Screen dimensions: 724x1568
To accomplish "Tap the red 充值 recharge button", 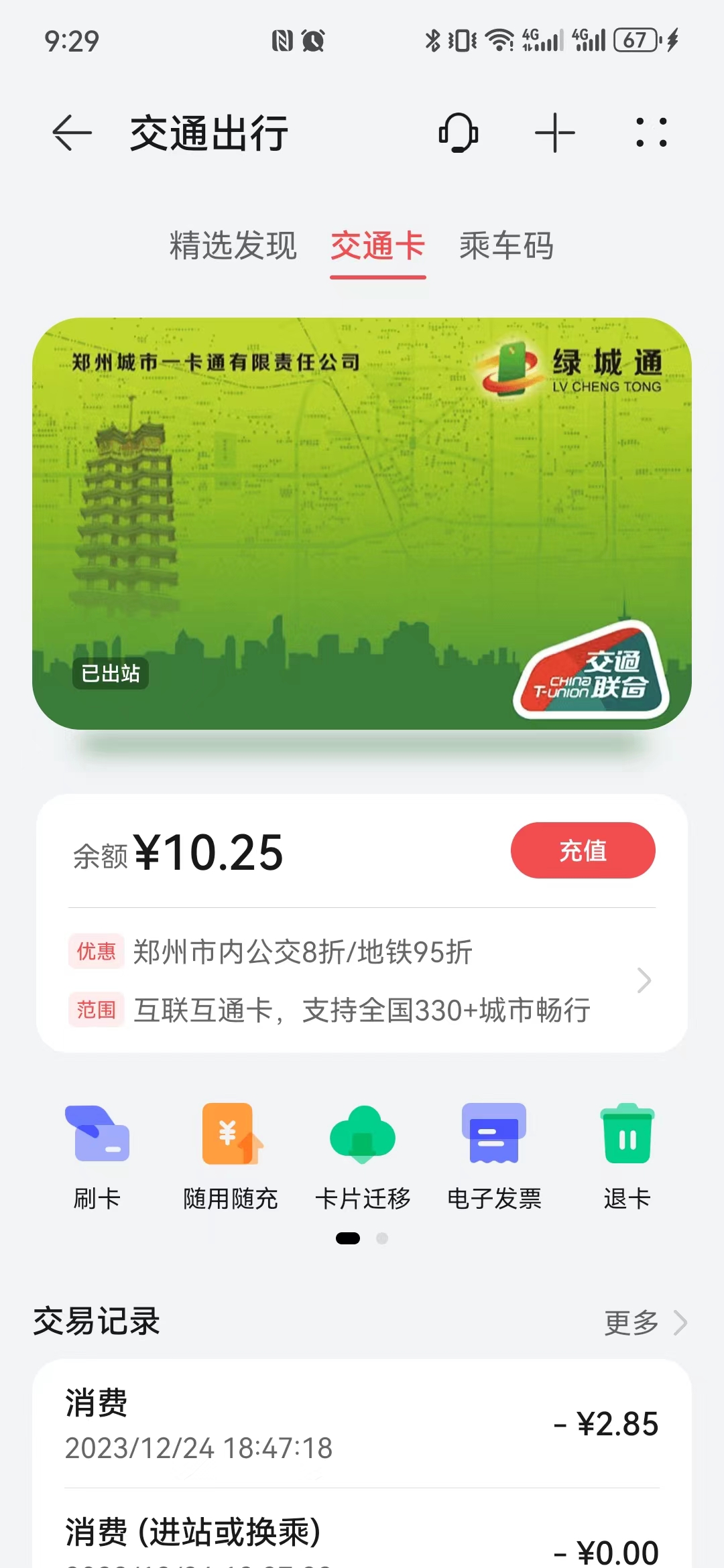I will (x=583, y=850).
